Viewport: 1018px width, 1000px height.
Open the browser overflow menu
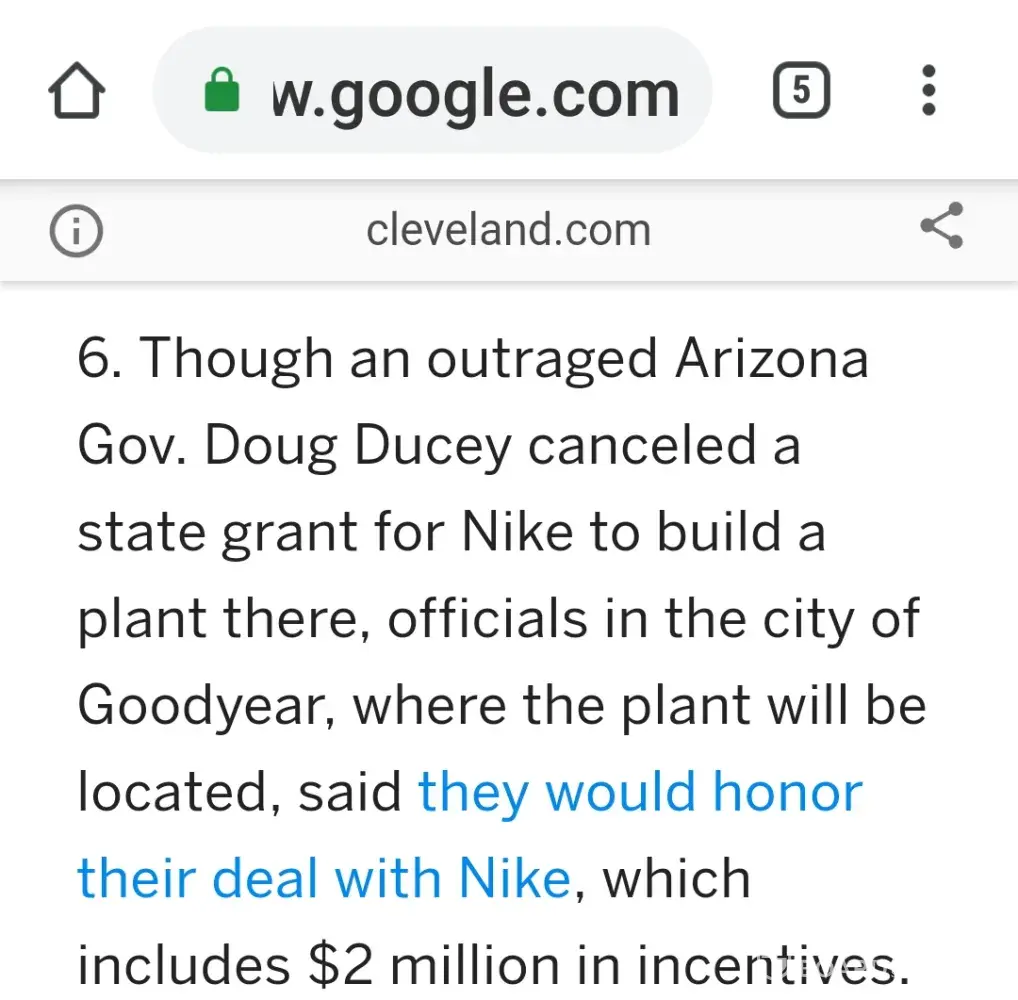pos(929,91)
